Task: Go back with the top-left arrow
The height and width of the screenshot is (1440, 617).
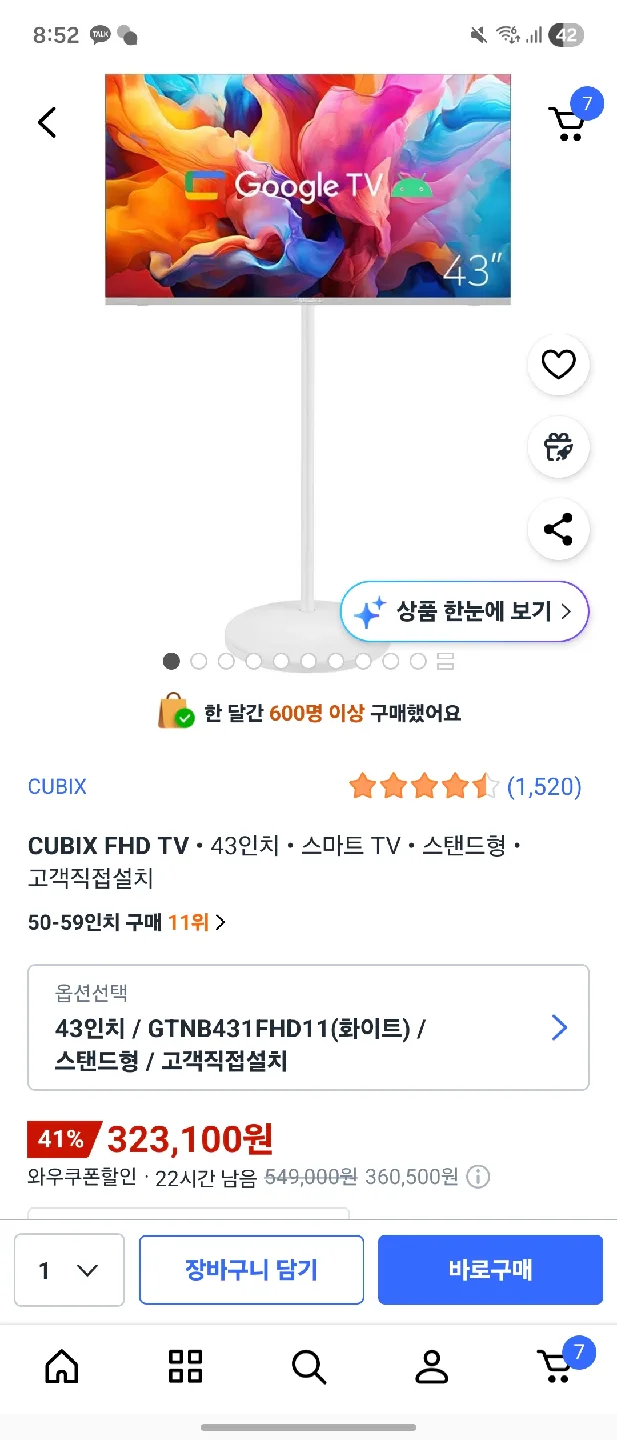Action: click(x=47, y=123)
